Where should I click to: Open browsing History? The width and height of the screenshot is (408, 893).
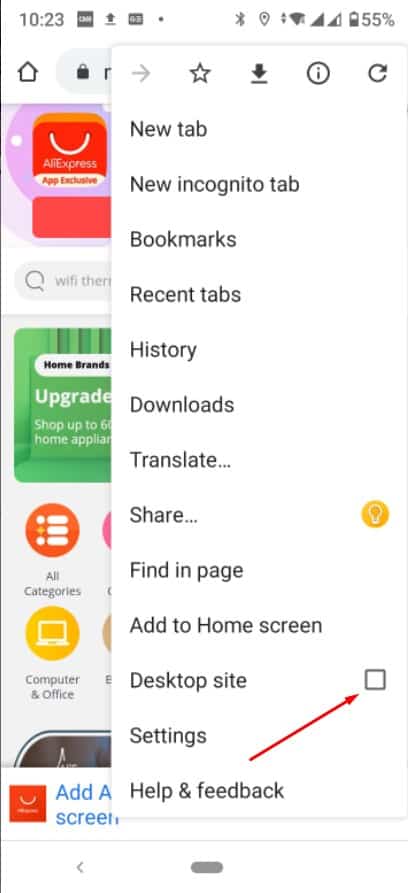tap(163, 350)
